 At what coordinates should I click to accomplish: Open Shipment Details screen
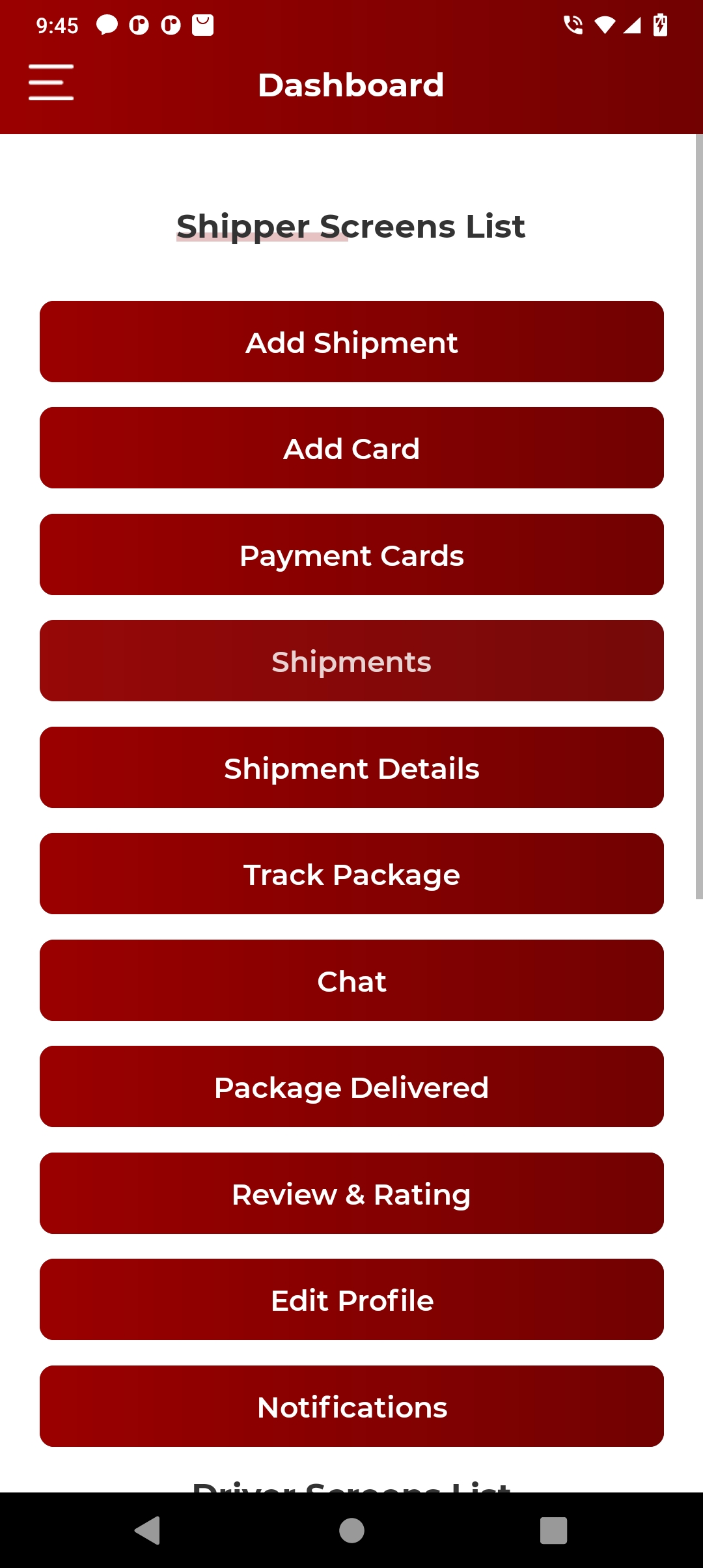[x=351, y=768]
